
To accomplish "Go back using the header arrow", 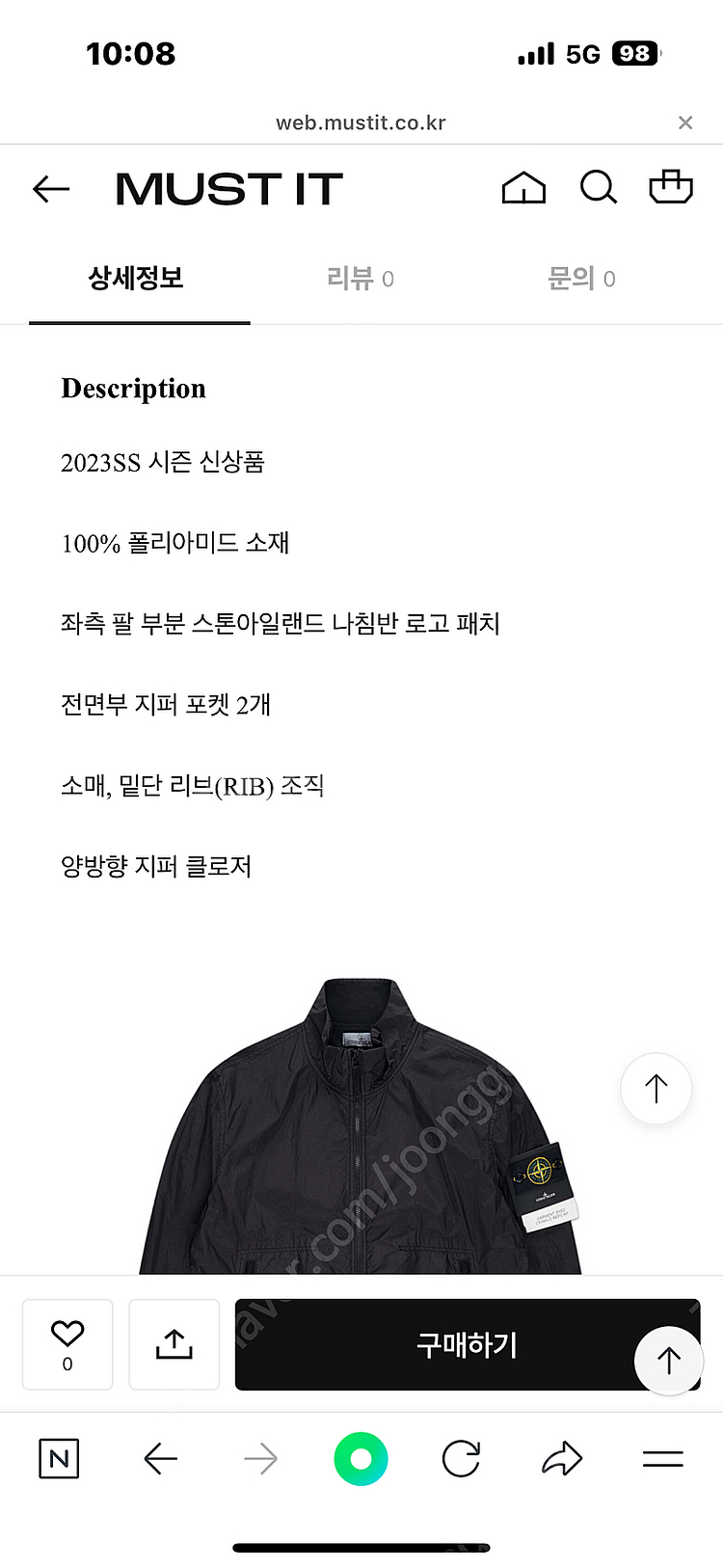I will tap(51, 189).
